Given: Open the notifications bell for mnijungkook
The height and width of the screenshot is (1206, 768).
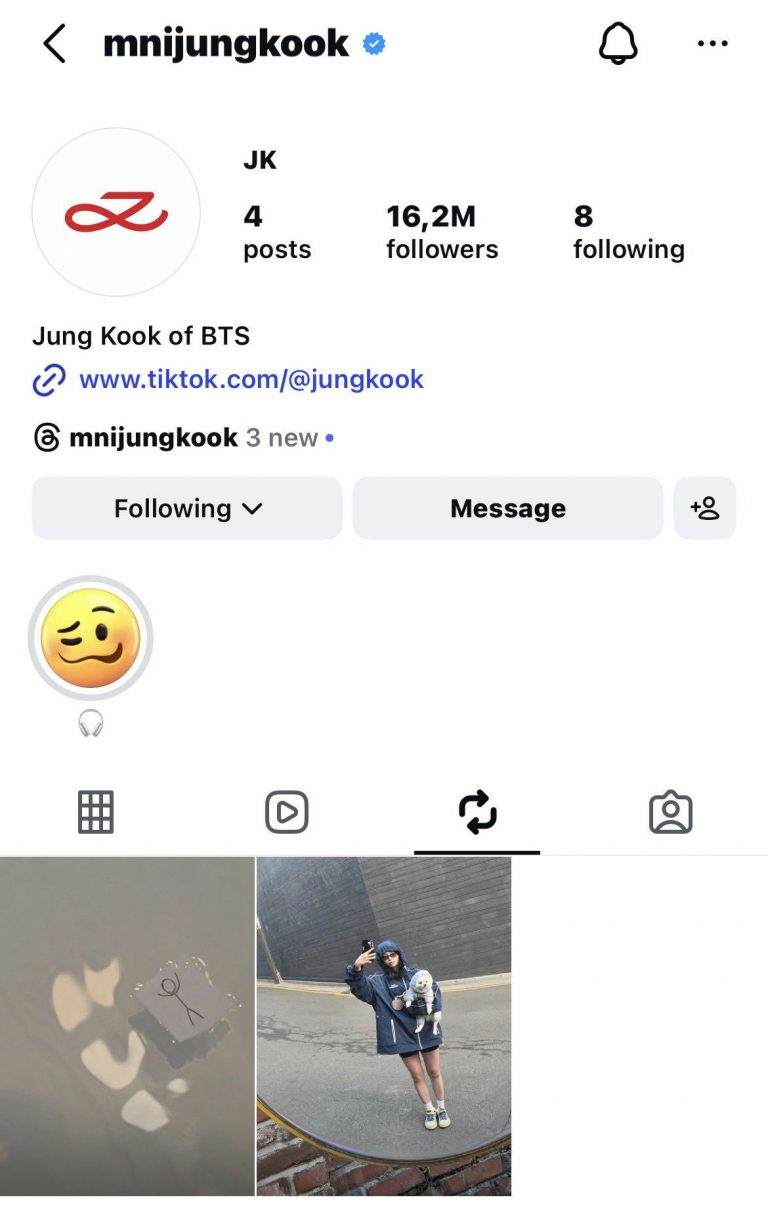Looking at the screenshot, I should [618, 44].
